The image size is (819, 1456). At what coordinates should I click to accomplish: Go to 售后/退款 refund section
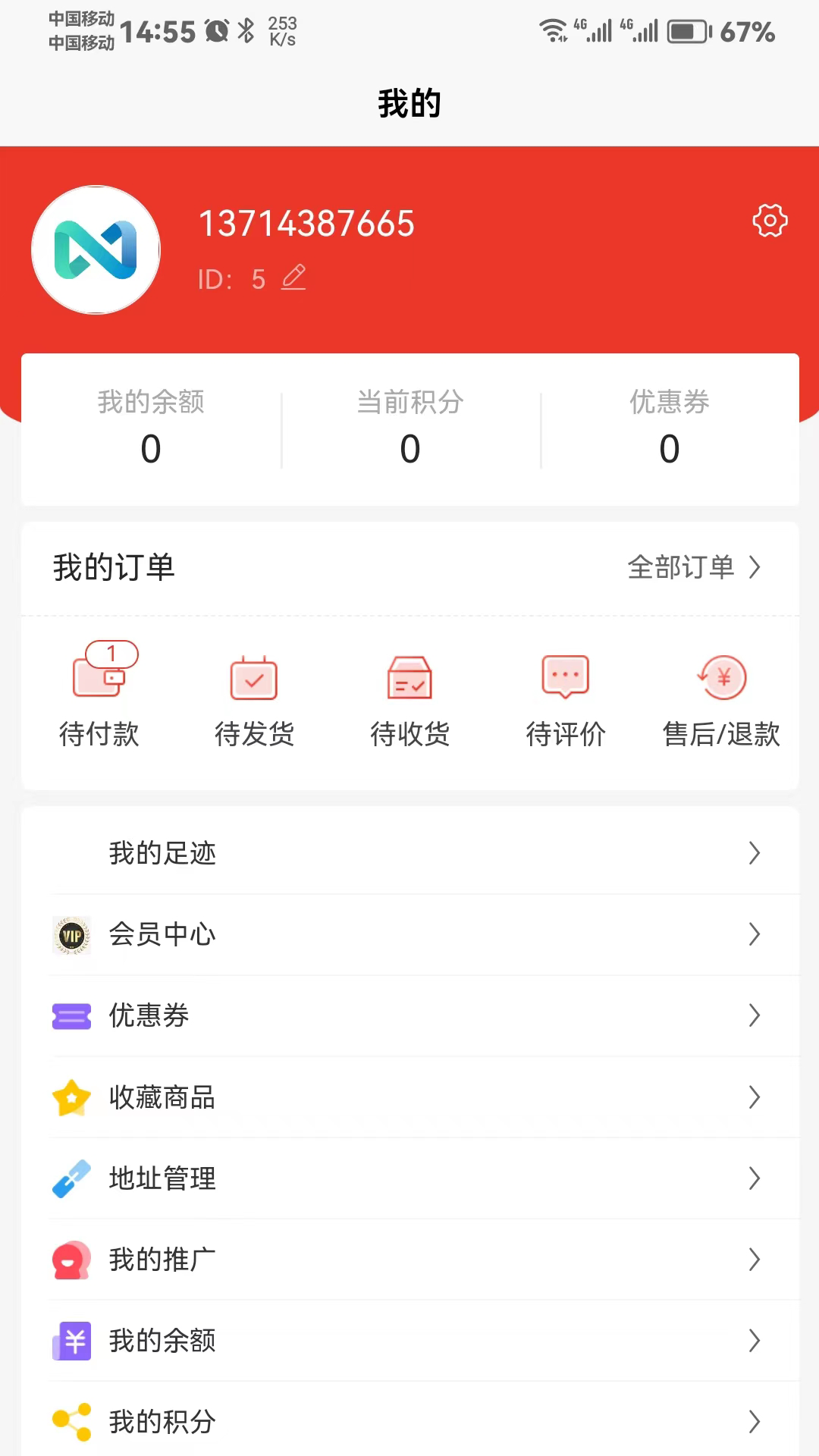[x=721, y=701]
